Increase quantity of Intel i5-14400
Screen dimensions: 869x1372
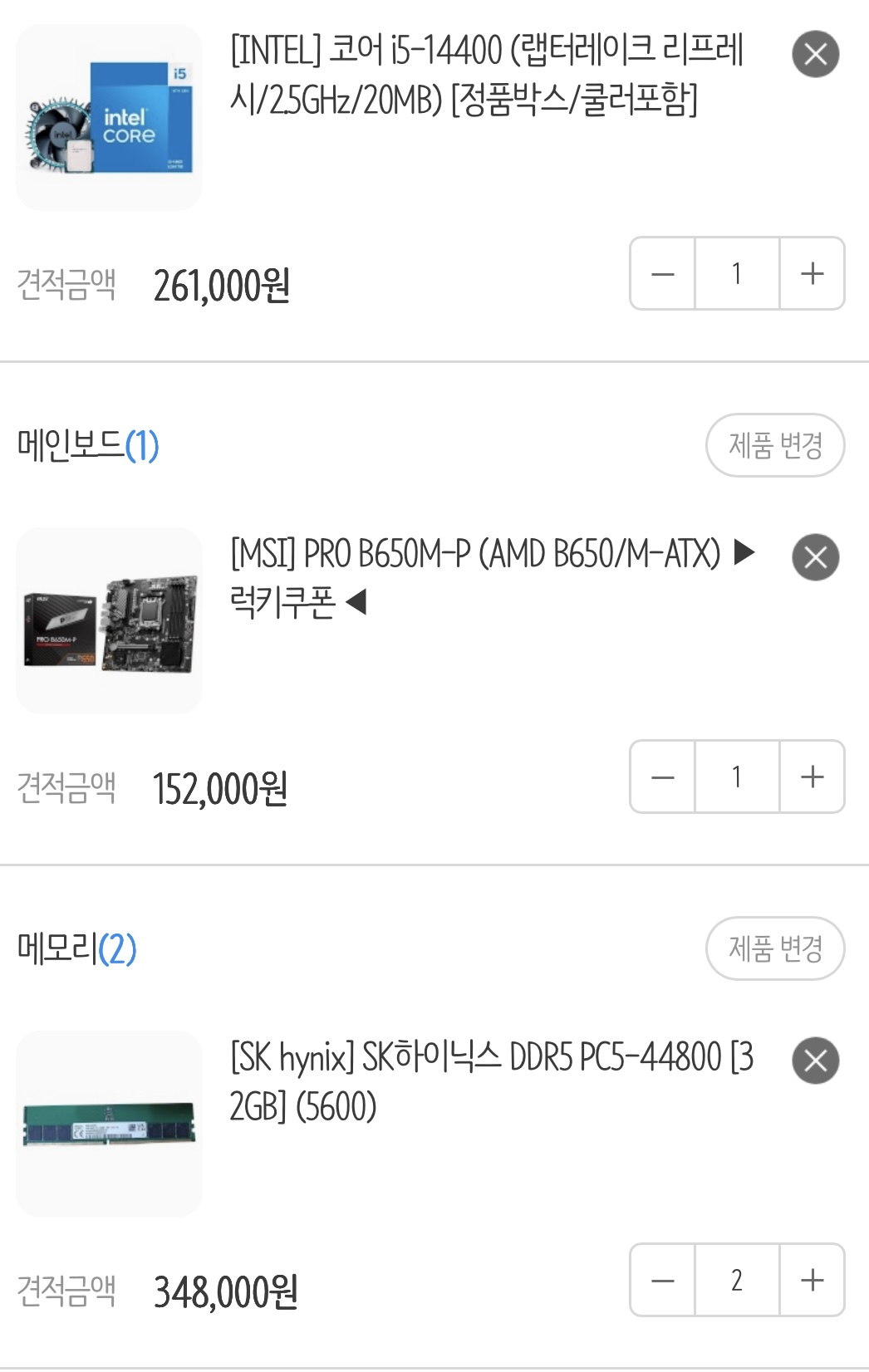[812, 274]
